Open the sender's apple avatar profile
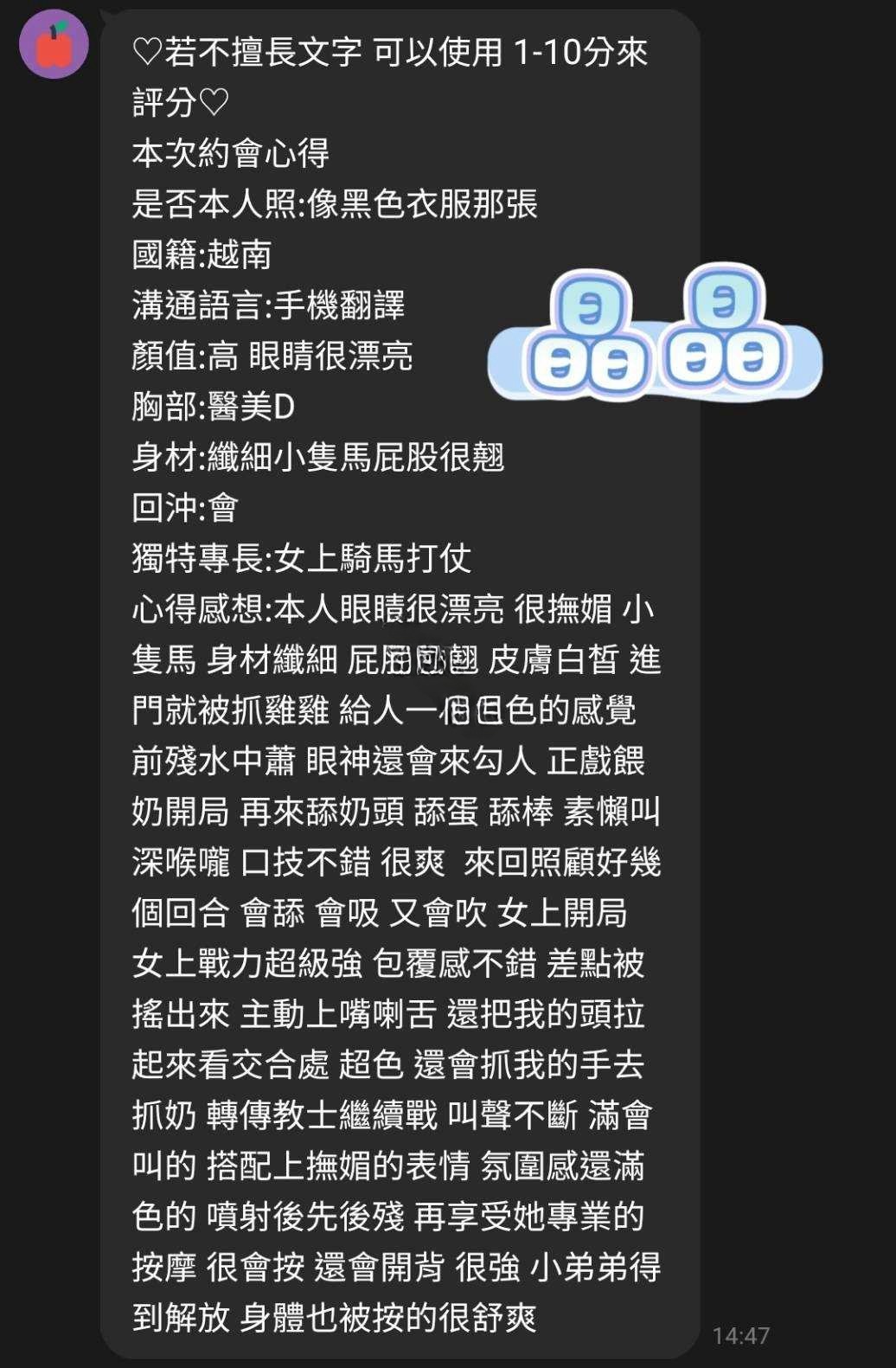Viewport: 896px width, 1368px height. 54,44
